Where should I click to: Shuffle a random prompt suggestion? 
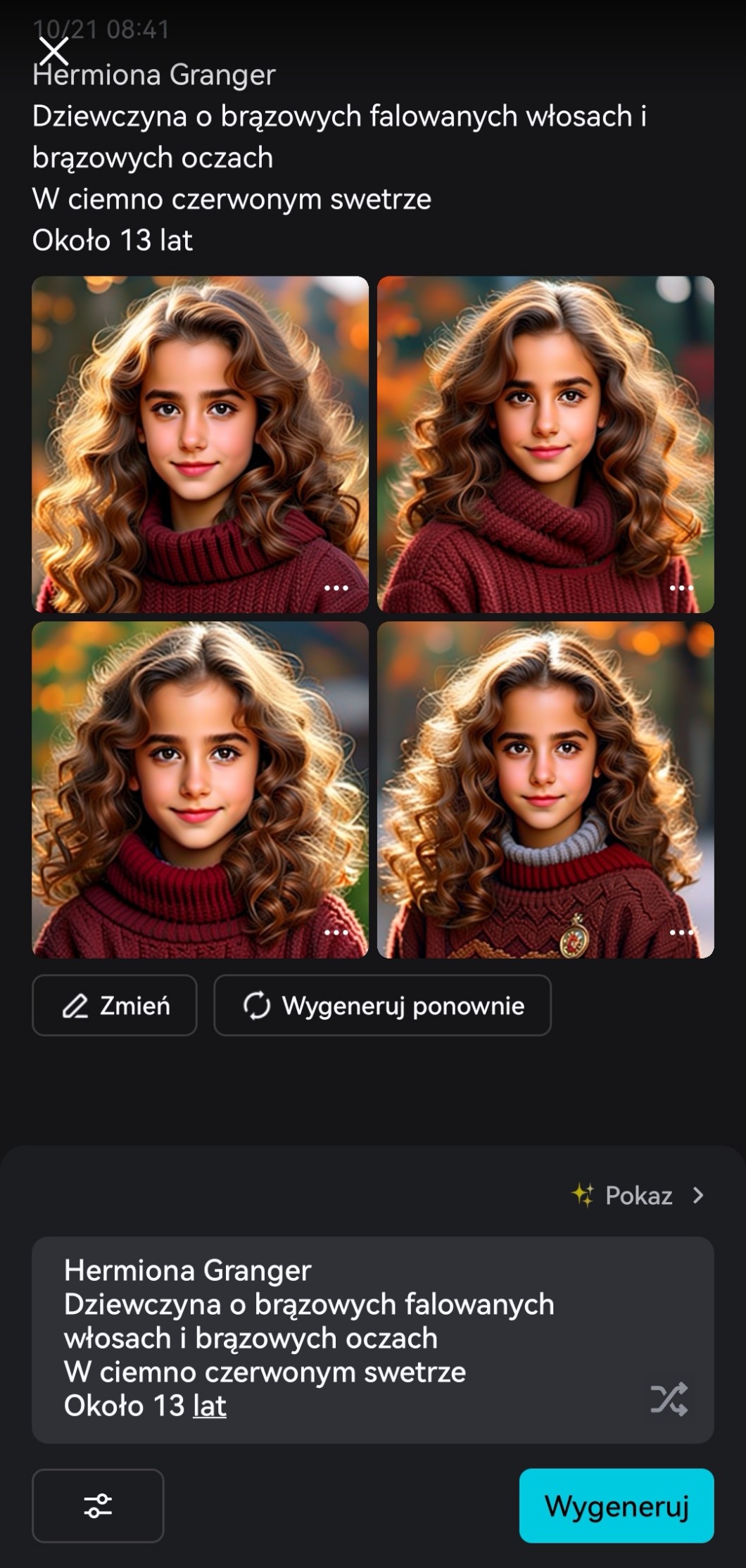click(669, 1399)
